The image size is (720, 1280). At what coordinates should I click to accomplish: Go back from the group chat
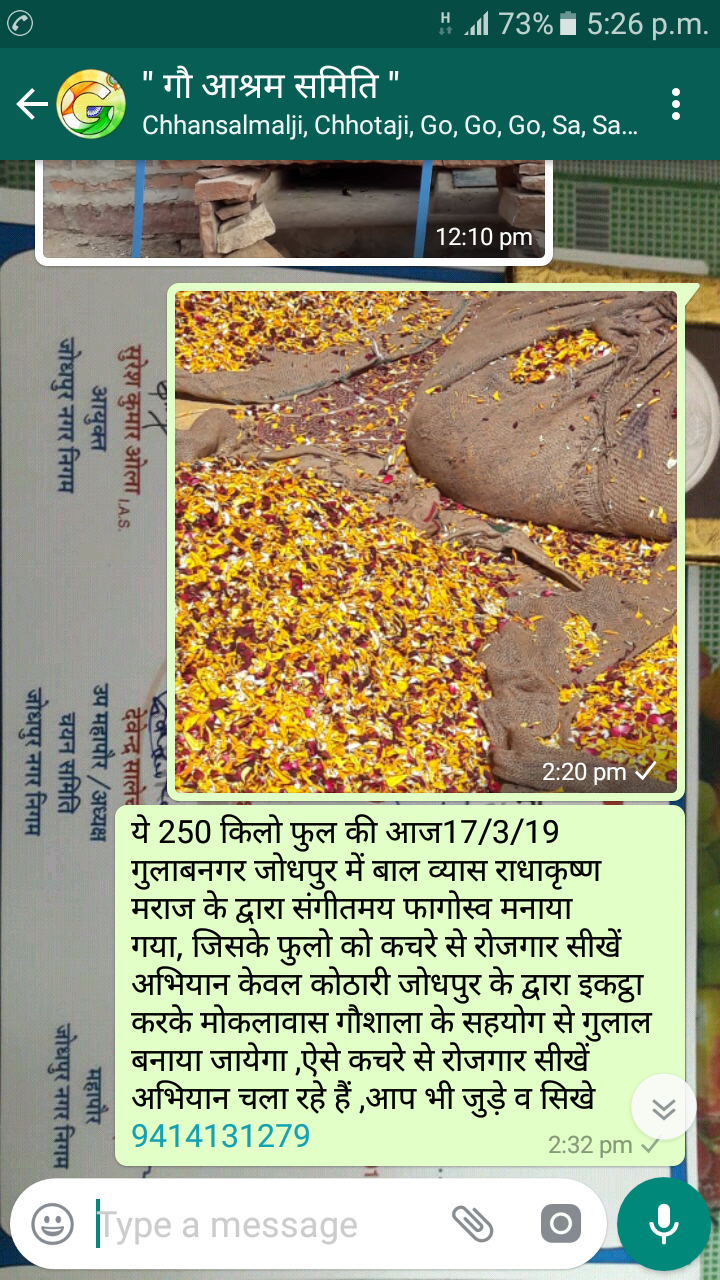(32, 104)
